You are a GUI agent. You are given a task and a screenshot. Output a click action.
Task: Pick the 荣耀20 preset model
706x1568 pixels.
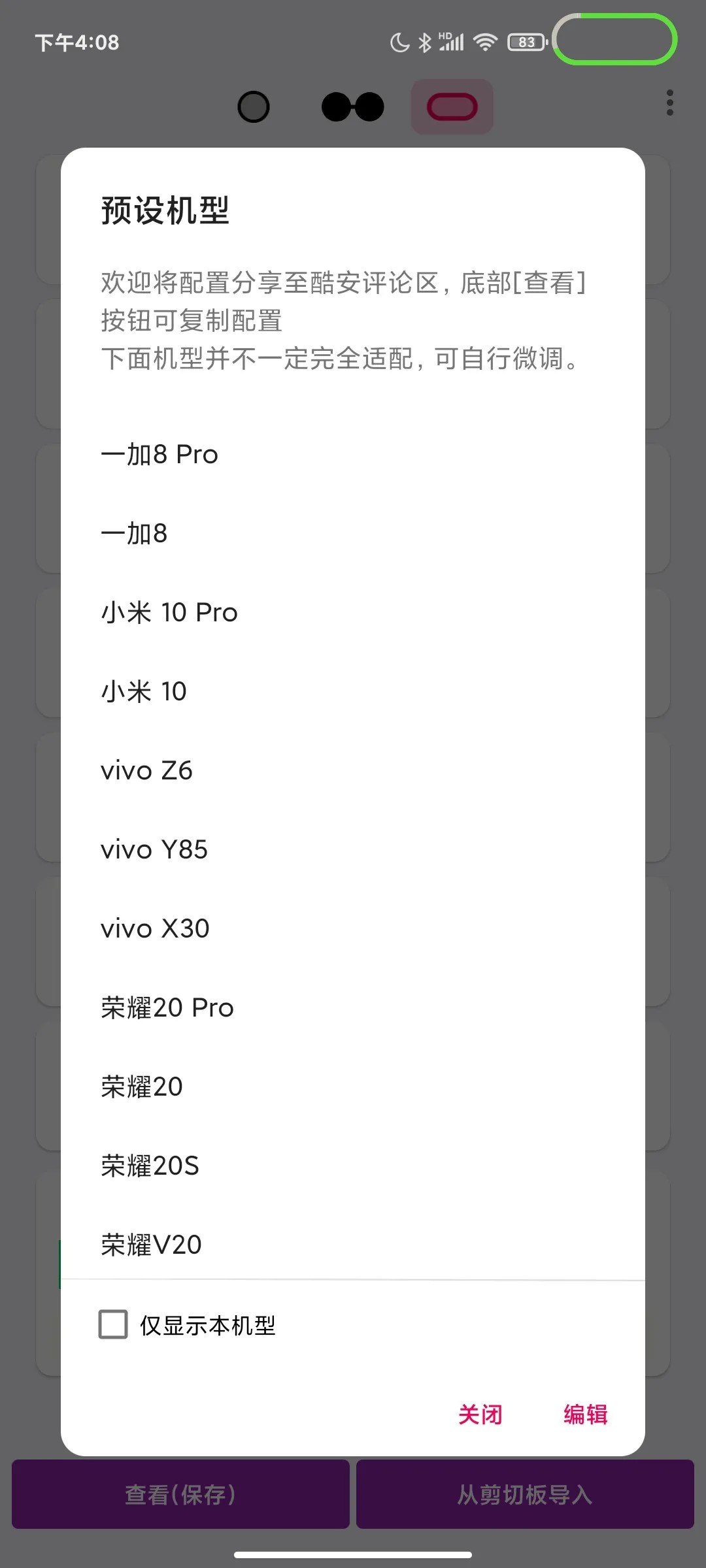(x=142, y=1087)
